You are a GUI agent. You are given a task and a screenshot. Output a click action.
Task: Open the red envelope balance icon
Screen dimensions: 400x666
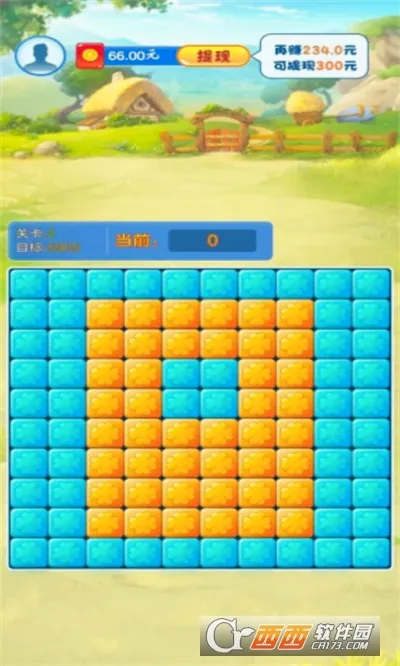(x=90, y=56)
